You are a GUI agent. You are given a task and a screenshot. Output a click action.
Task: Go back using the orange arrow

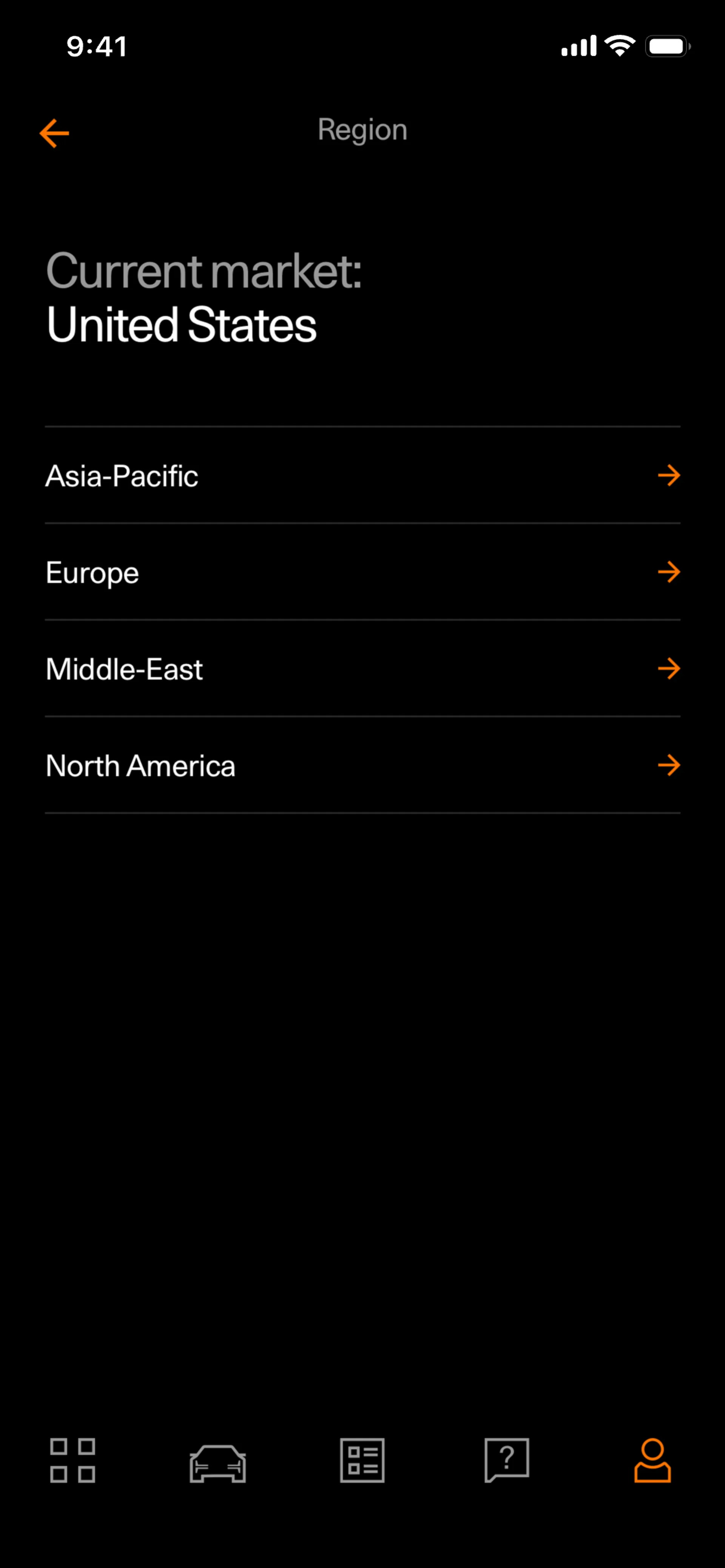pyautogui.click(x=54, y=133)
